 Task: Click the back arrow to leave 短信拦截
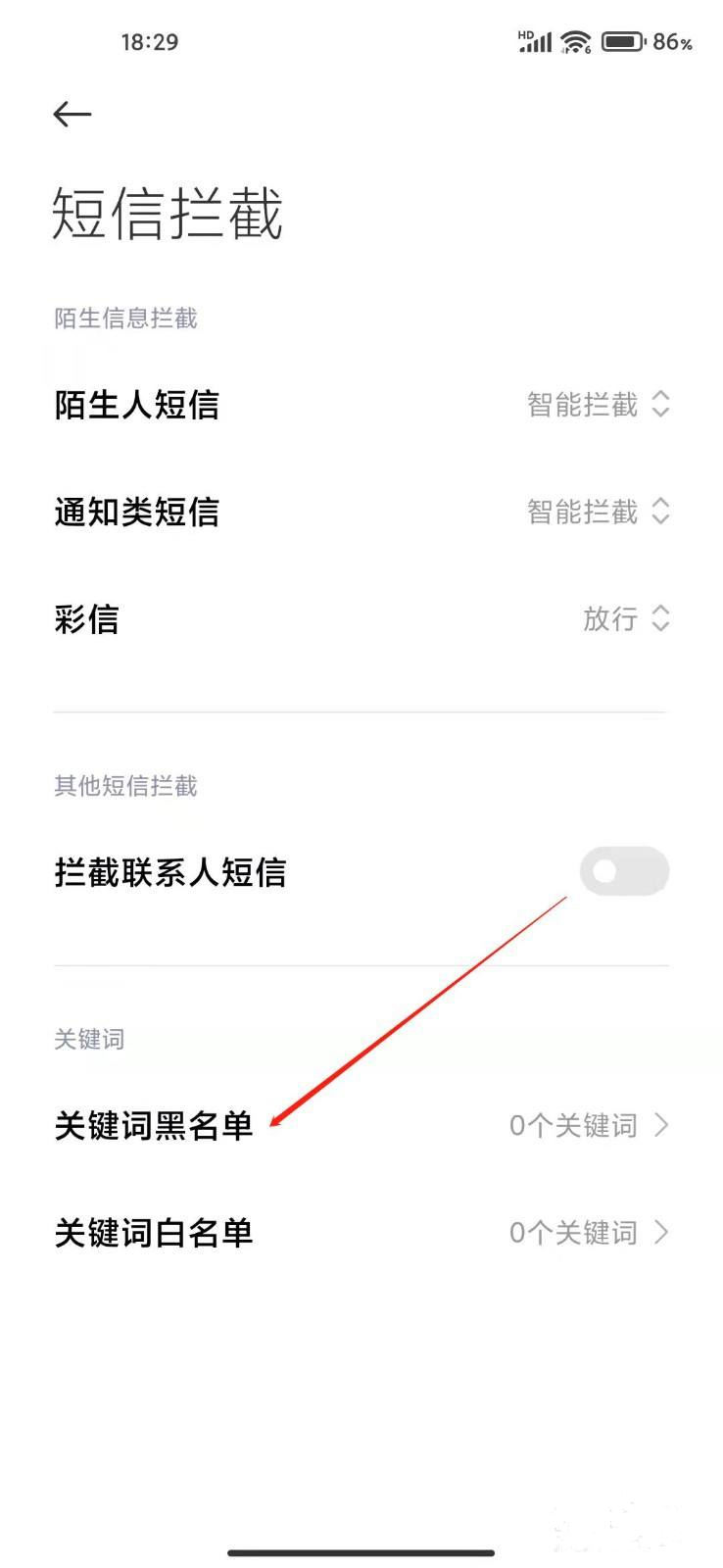click(x=72, y=114)
